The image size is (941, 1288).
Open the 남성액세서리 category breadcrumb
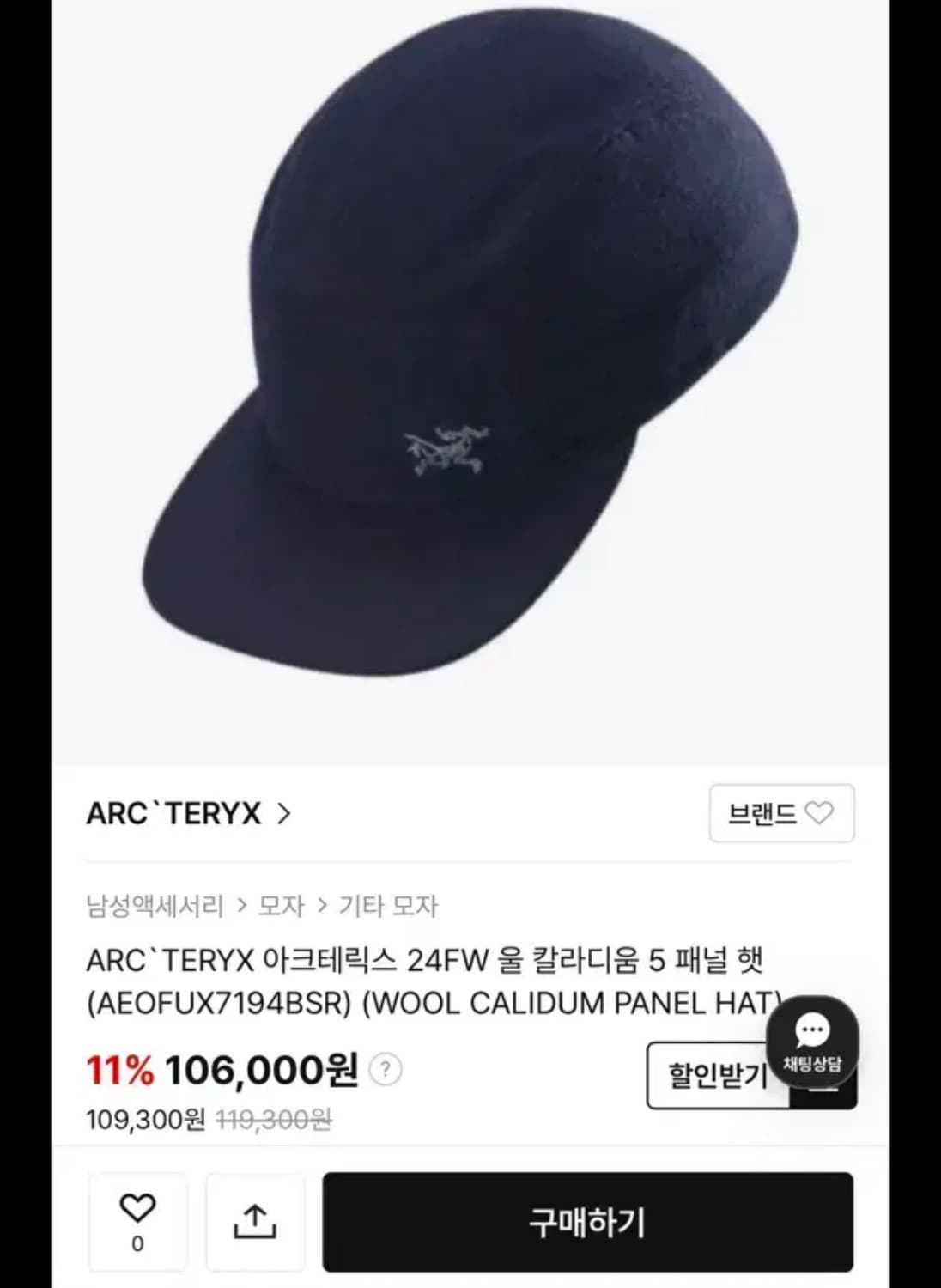tap(155, 906)
